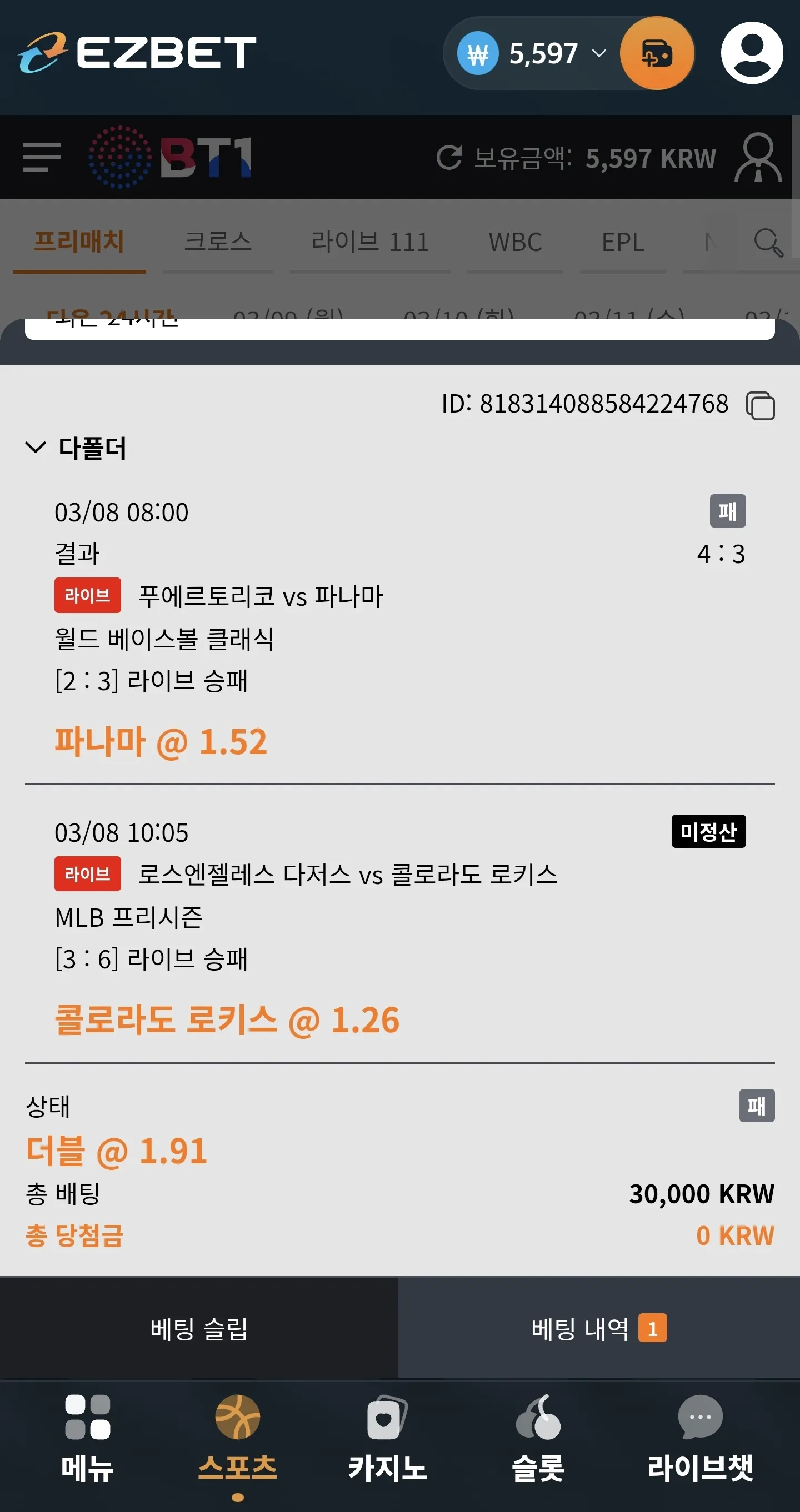Open the 슬롯 bottom tab
The image size is (800, 1512).
click(538, 1439)
